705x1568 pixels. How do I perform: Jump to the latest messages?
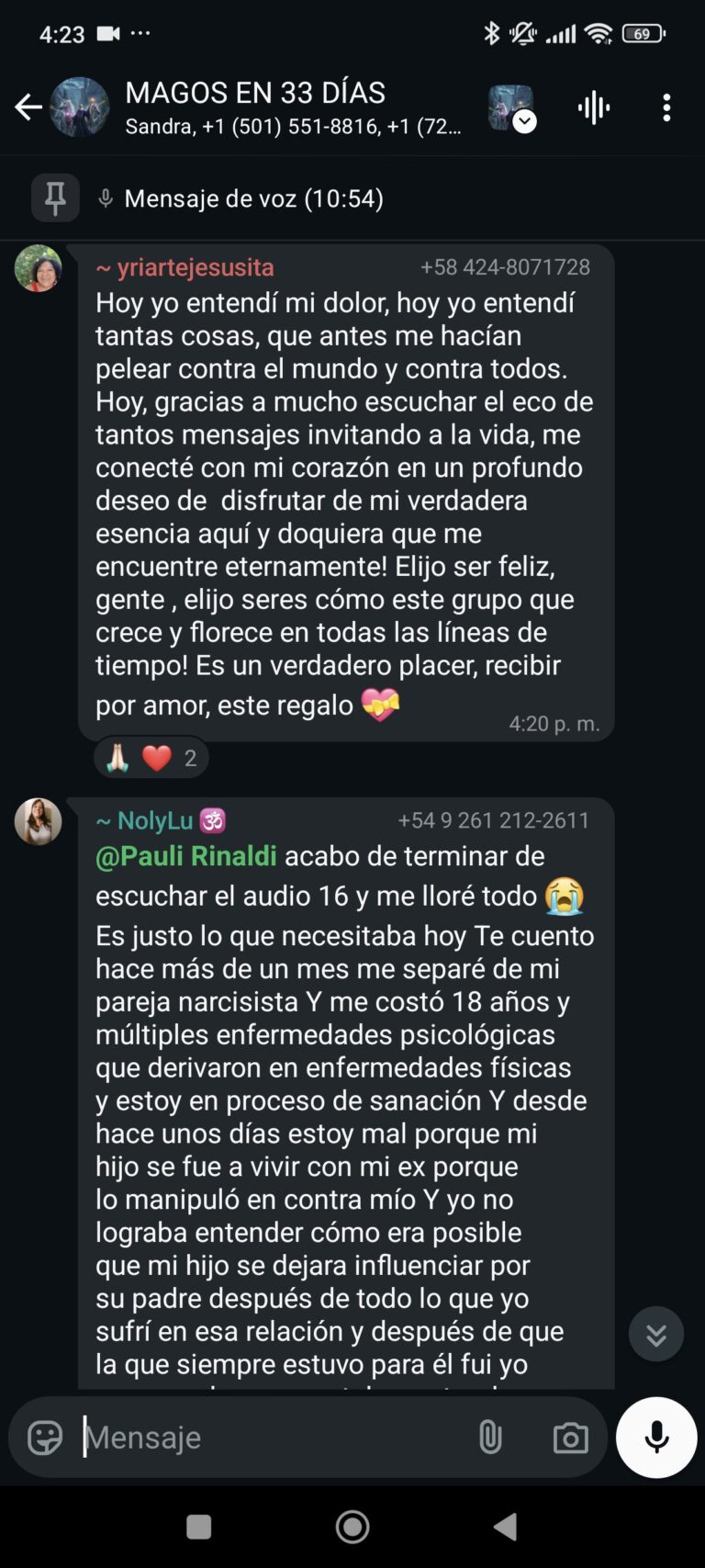655,1334
